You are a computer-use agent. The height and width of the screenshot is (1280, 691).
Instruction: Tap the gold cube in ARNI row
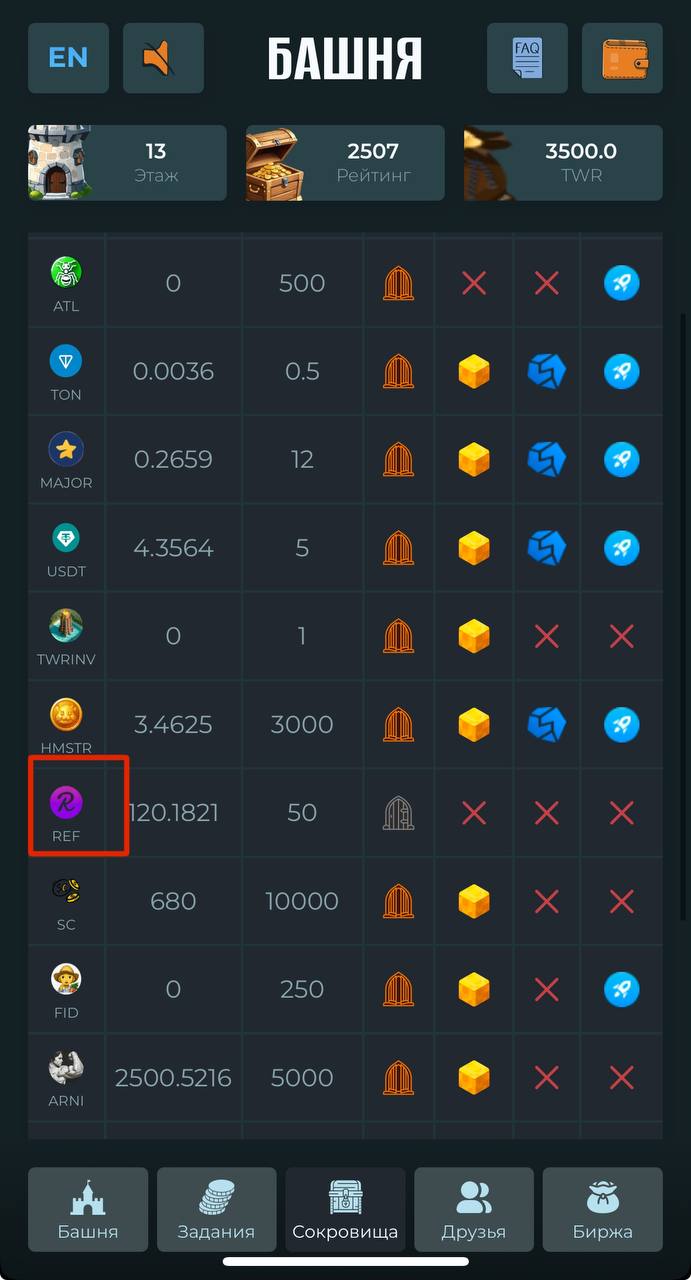[474, 1077]
